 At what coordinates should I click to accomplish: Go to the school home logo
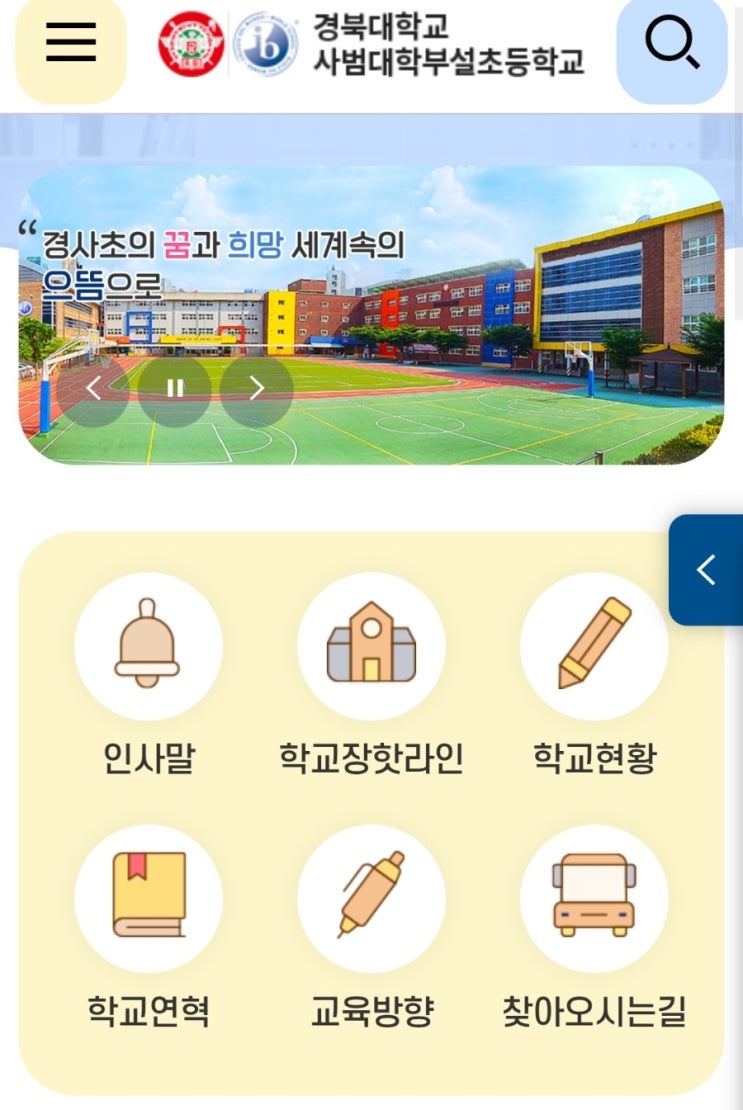tap(371, 44)
